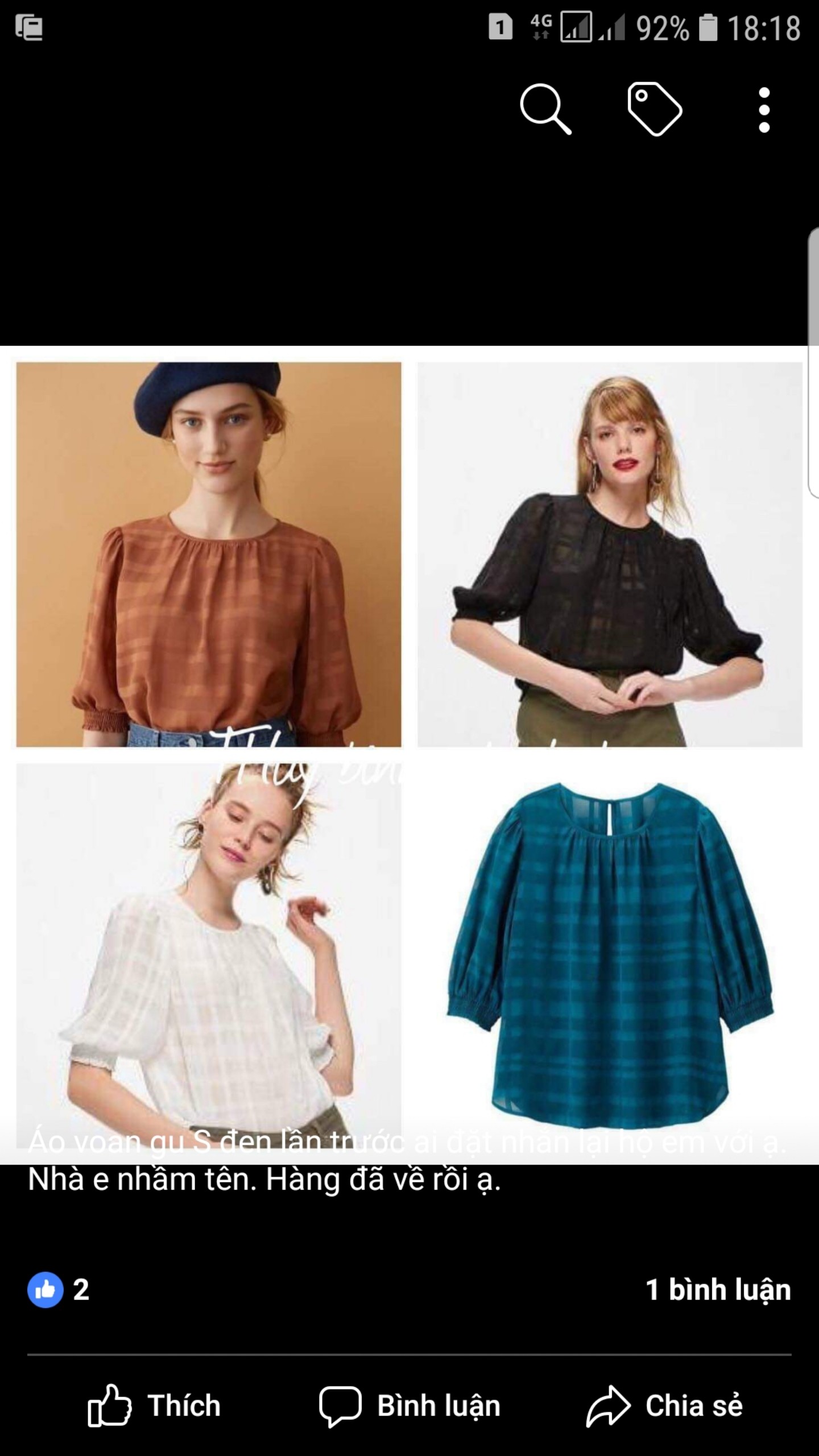
Task: Open Bình luận to comment
Action: point(409,1406)
